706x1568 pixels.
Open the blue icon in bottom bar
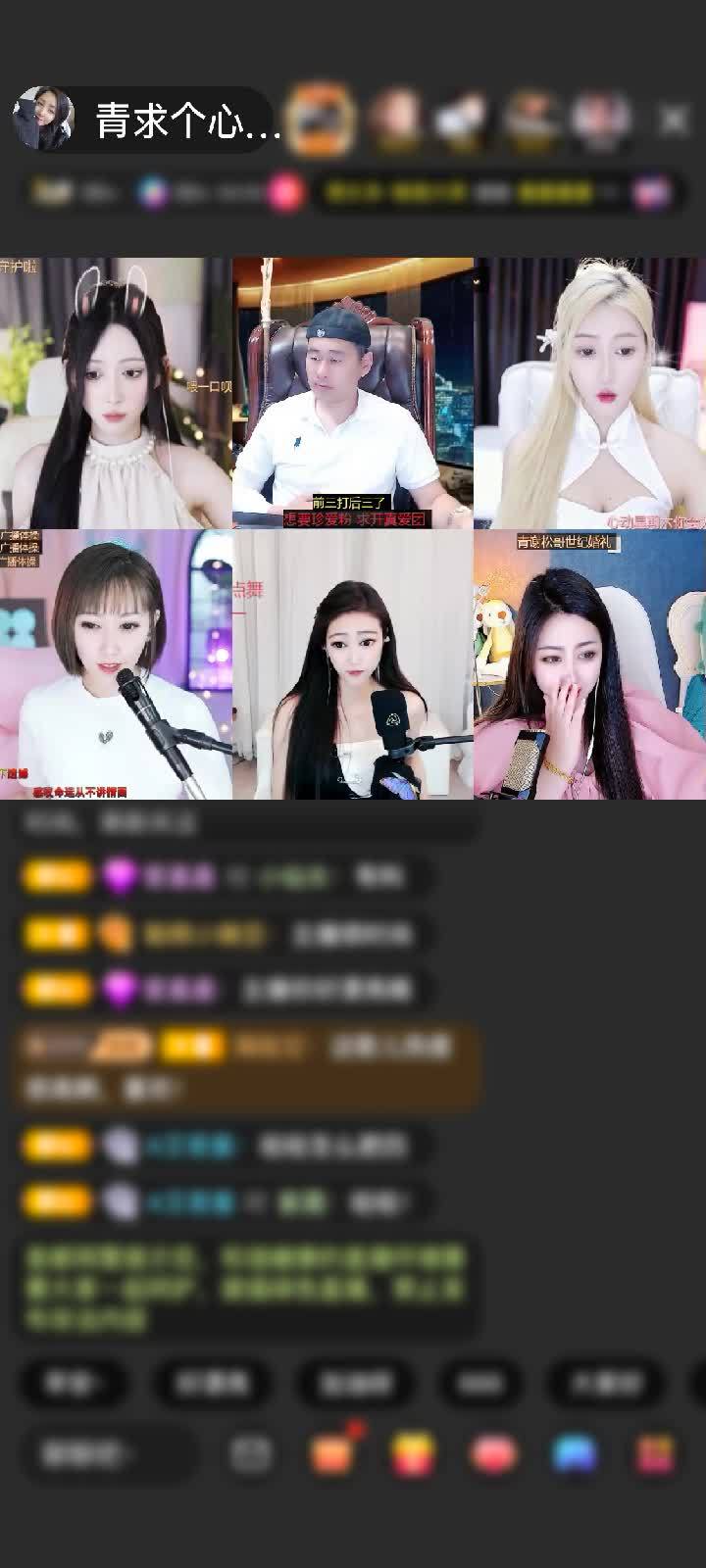tap(575, 1453)
